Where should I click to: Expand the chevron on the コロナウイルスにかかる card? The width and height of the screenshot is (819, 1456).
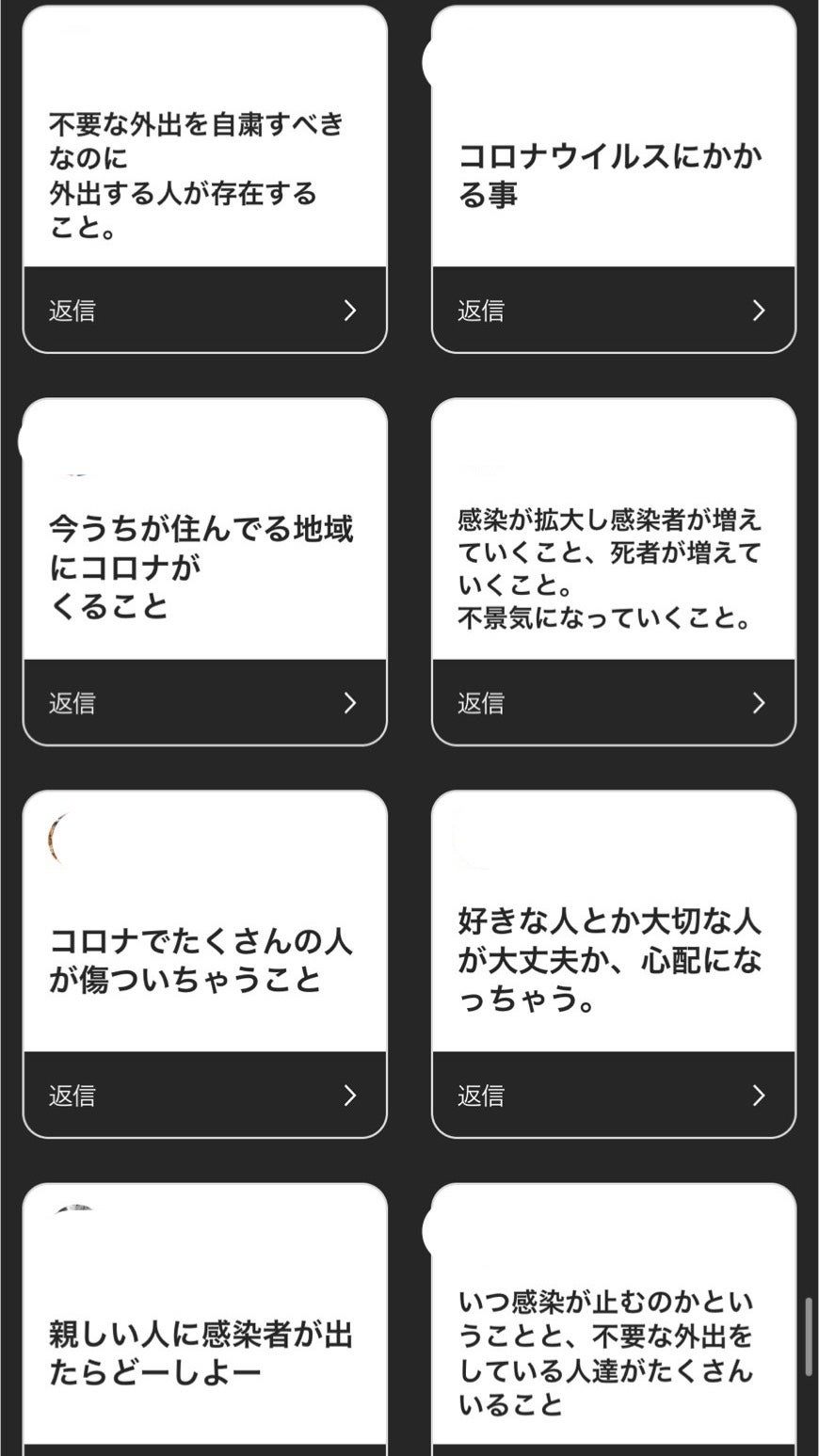(x=760, y=311)
